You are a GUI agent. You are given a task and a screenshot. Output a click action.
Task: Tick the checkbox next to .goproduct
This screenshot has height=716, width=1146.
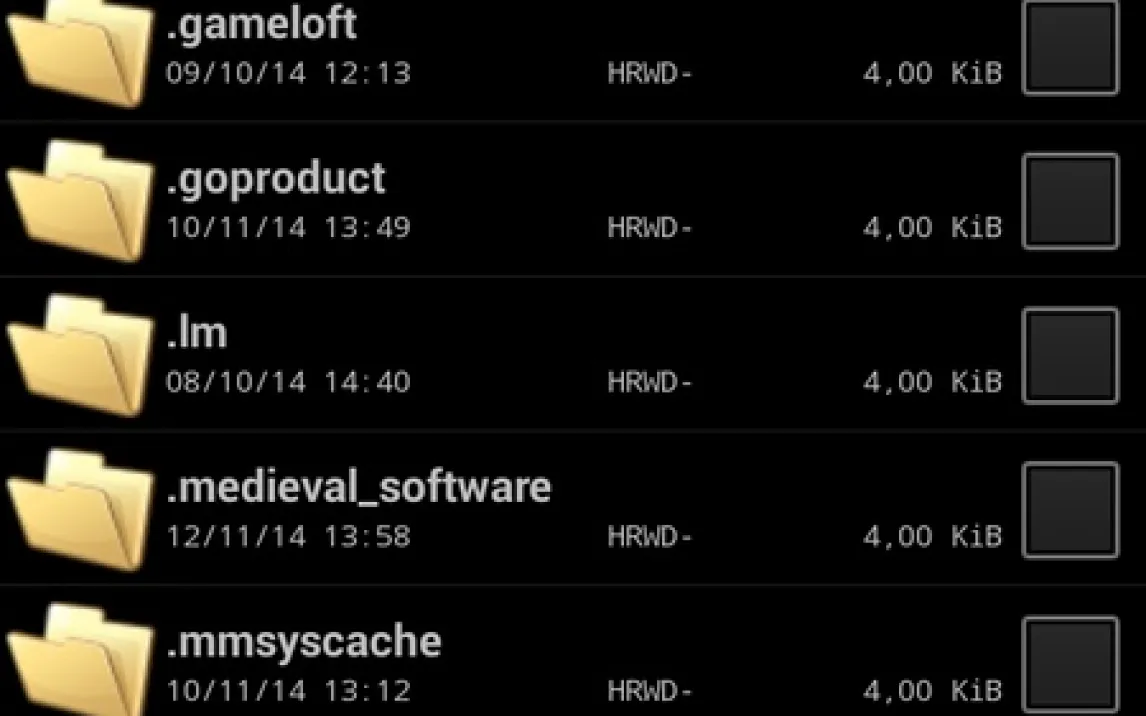pos(1070,201)
